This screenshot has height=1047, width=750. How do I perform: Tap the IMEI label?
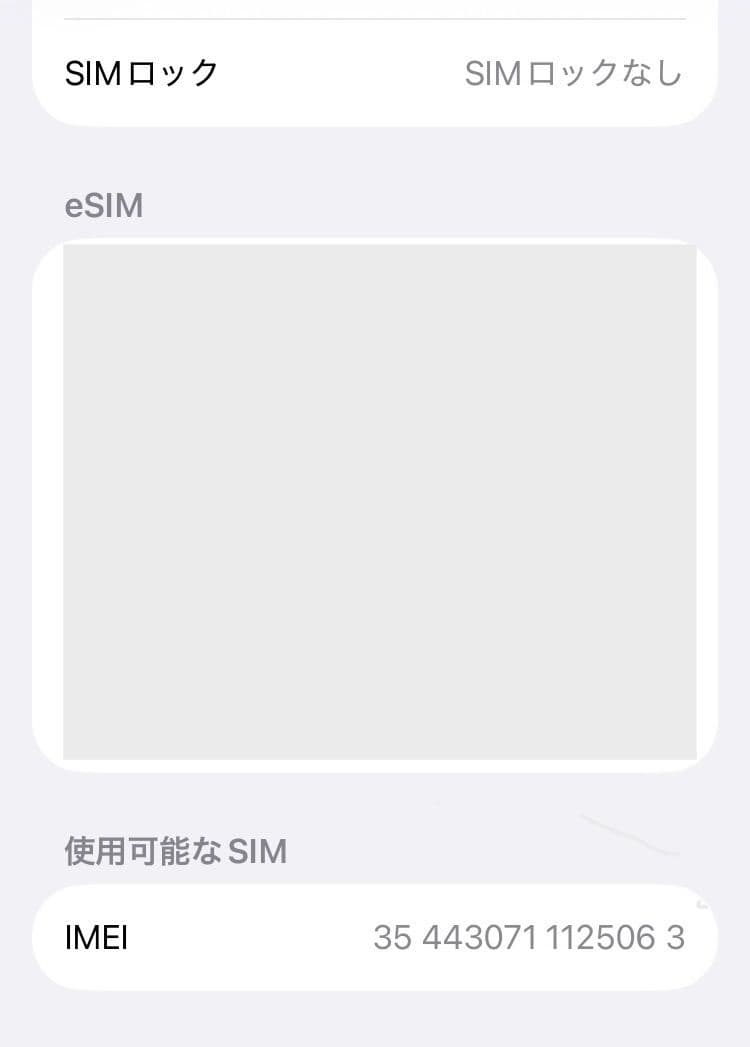tap(95, 938)
